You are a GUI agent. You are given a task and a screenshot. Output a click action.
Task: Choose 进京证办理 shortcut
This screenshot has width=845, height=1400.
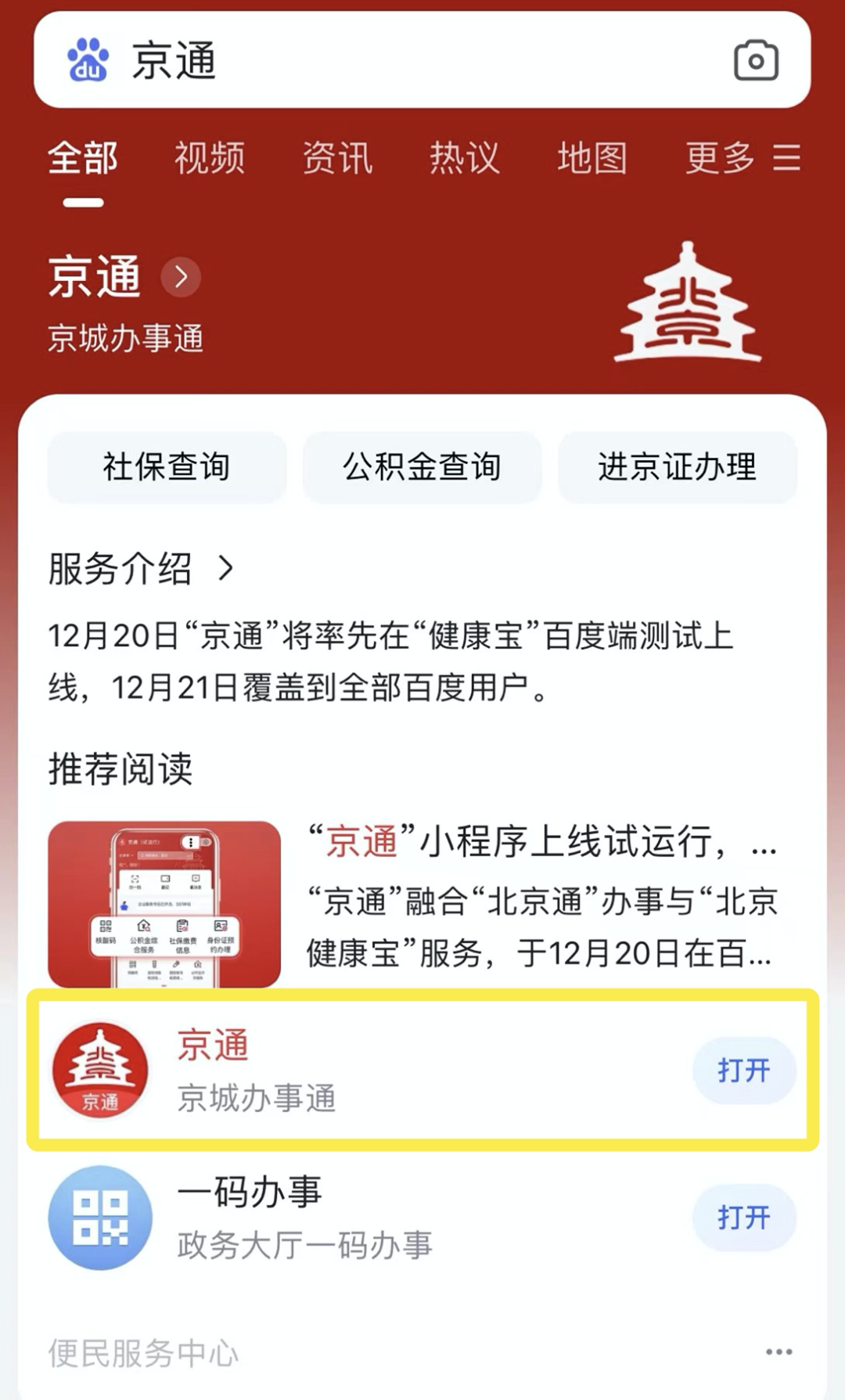pos(678,467)
